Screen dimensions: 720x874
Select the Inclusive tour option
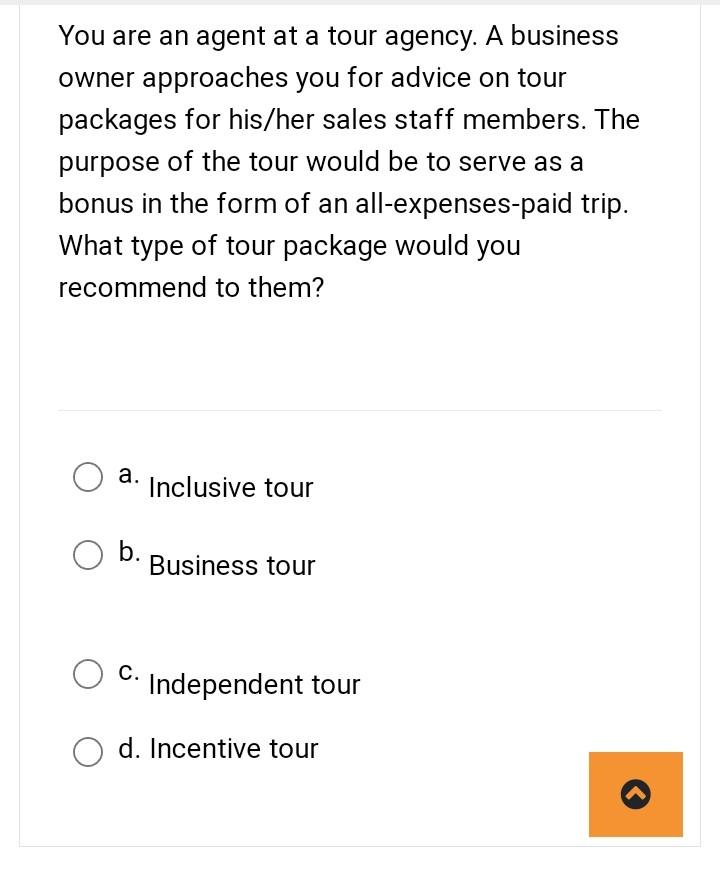tap(88, 477)
